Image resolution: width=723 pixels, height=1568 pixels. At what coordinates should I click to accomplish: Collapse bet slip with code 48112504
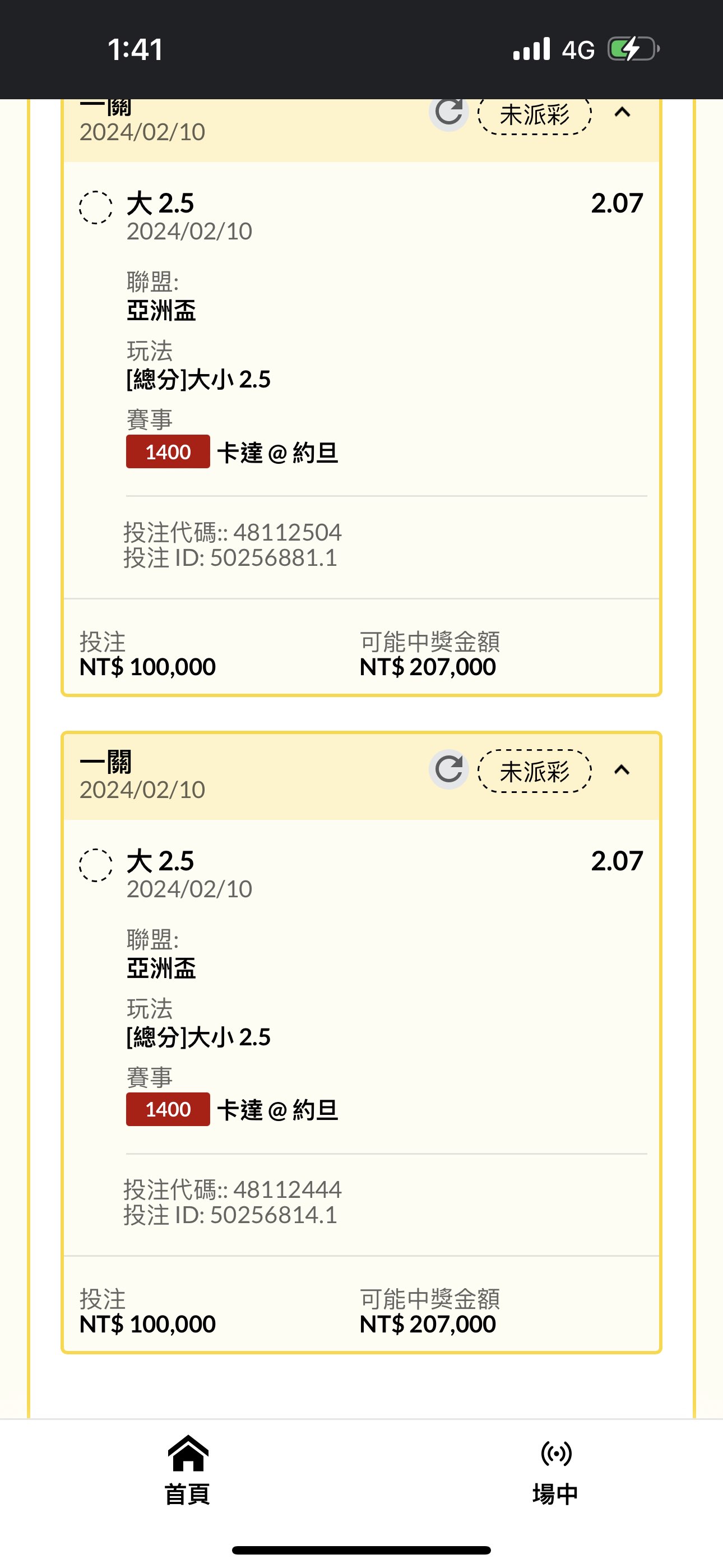pos(622,113)
